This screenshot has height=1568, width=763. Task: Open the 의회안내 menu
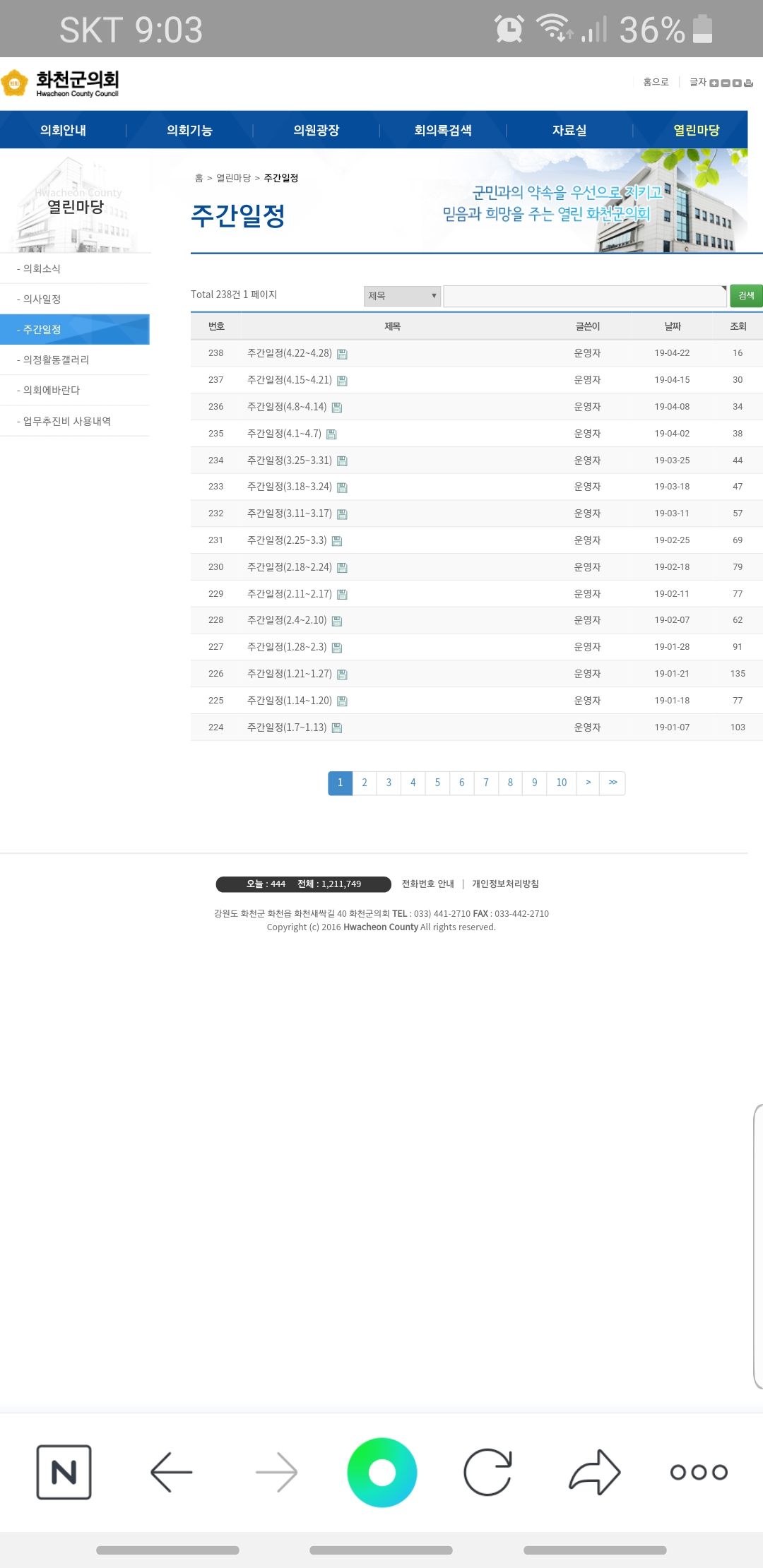[x=63, y=130]
